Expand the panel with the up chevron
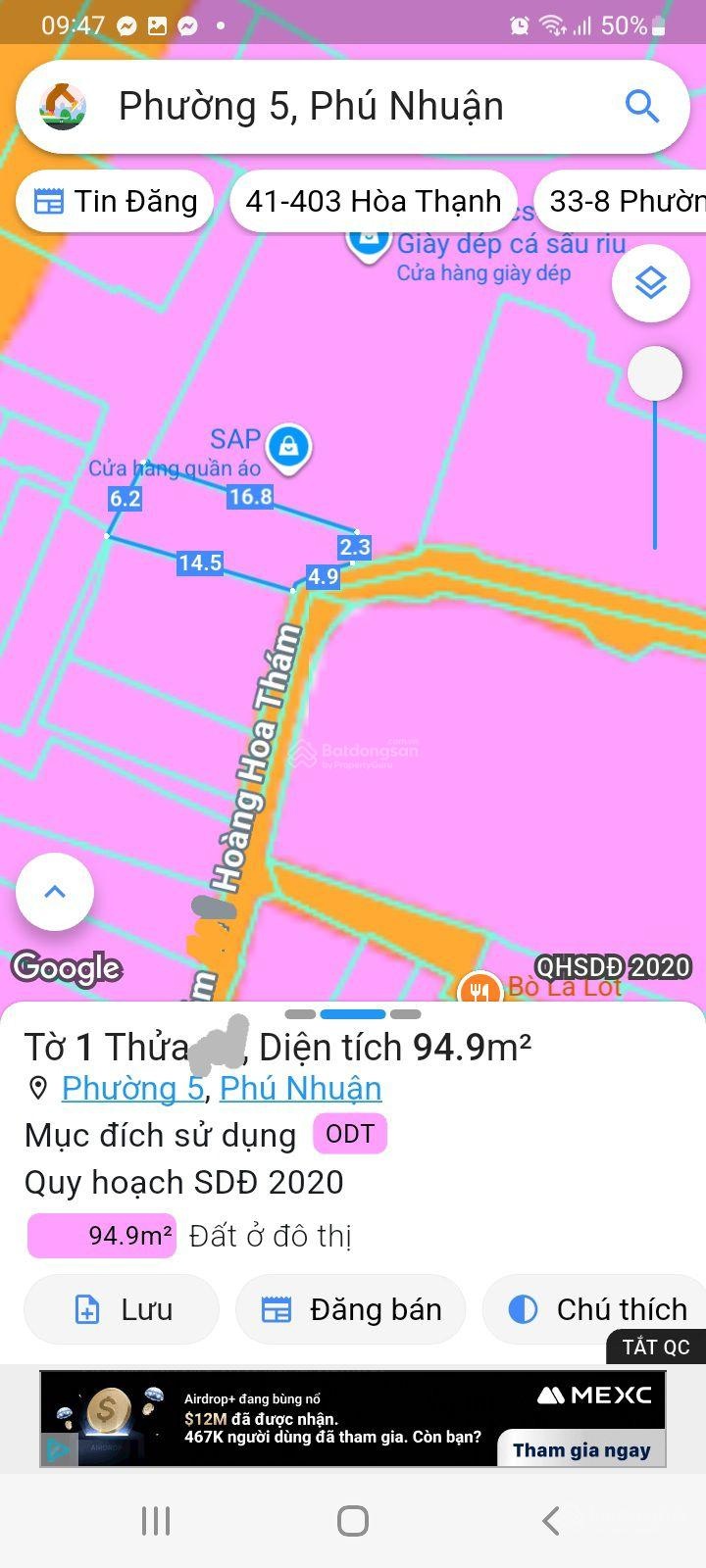This screenshot has height=1568, width=706. (x=55, y=892)
